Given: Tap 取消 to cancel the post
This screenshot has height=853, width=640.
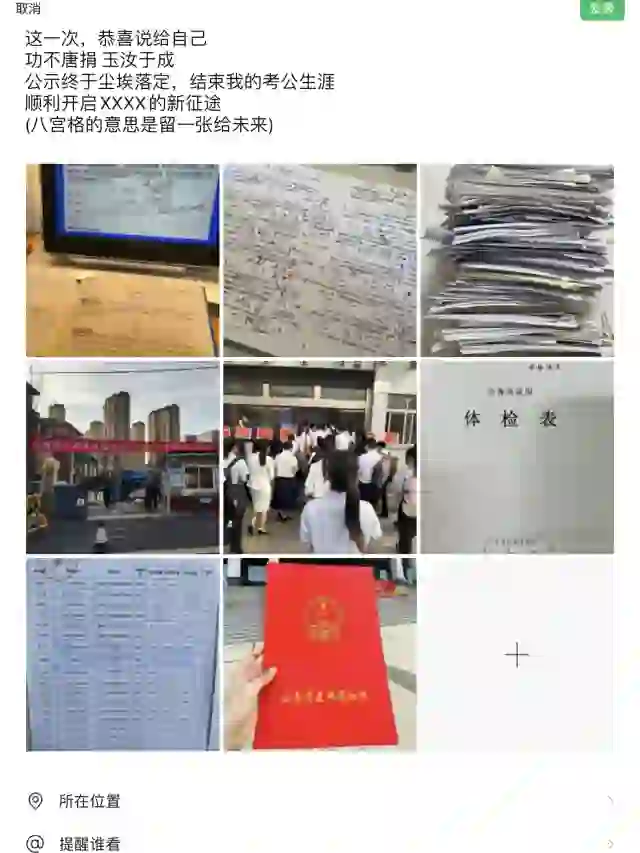Looking at the screenshot, I should click(28, 9).
